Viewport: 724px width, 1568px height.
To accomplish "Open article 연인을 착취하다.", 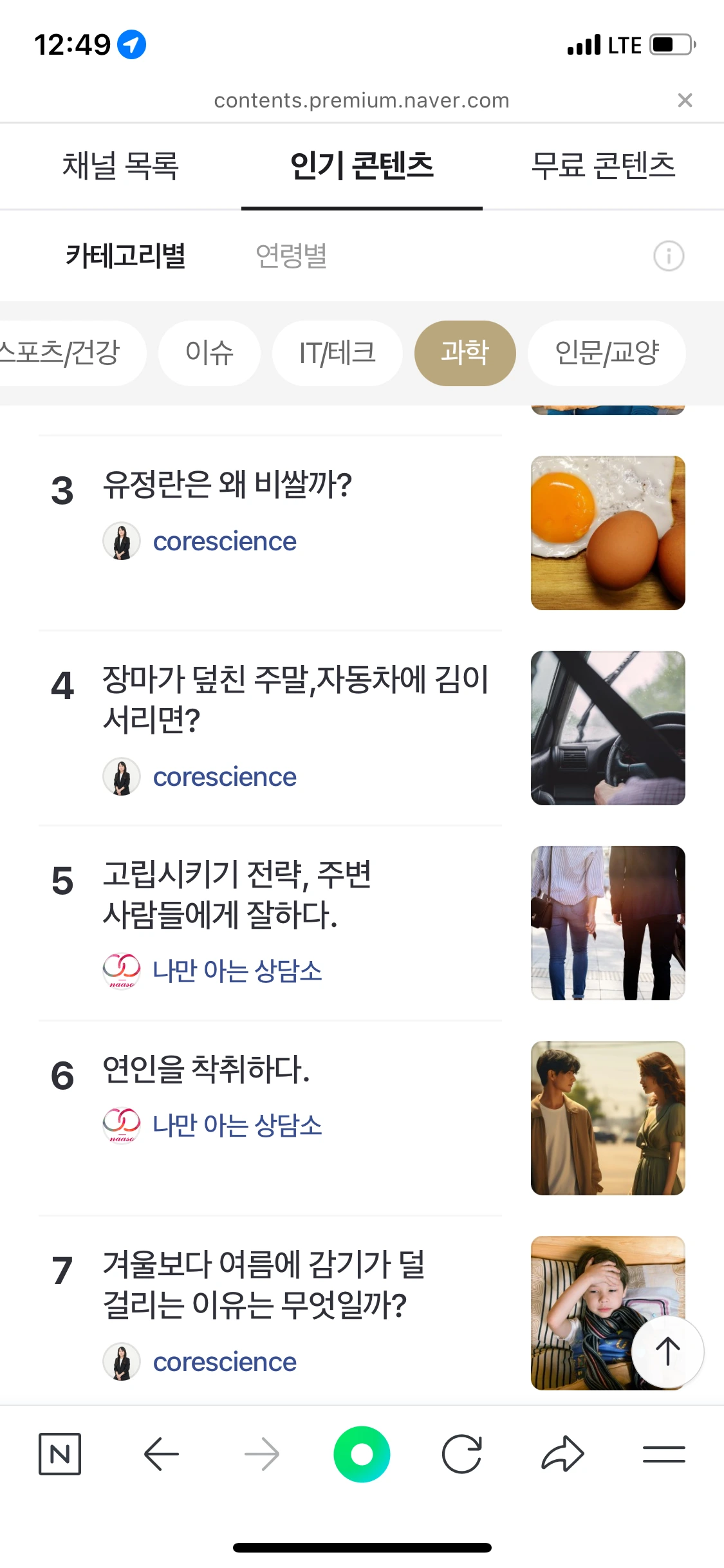I will (x=206, y=1069).
